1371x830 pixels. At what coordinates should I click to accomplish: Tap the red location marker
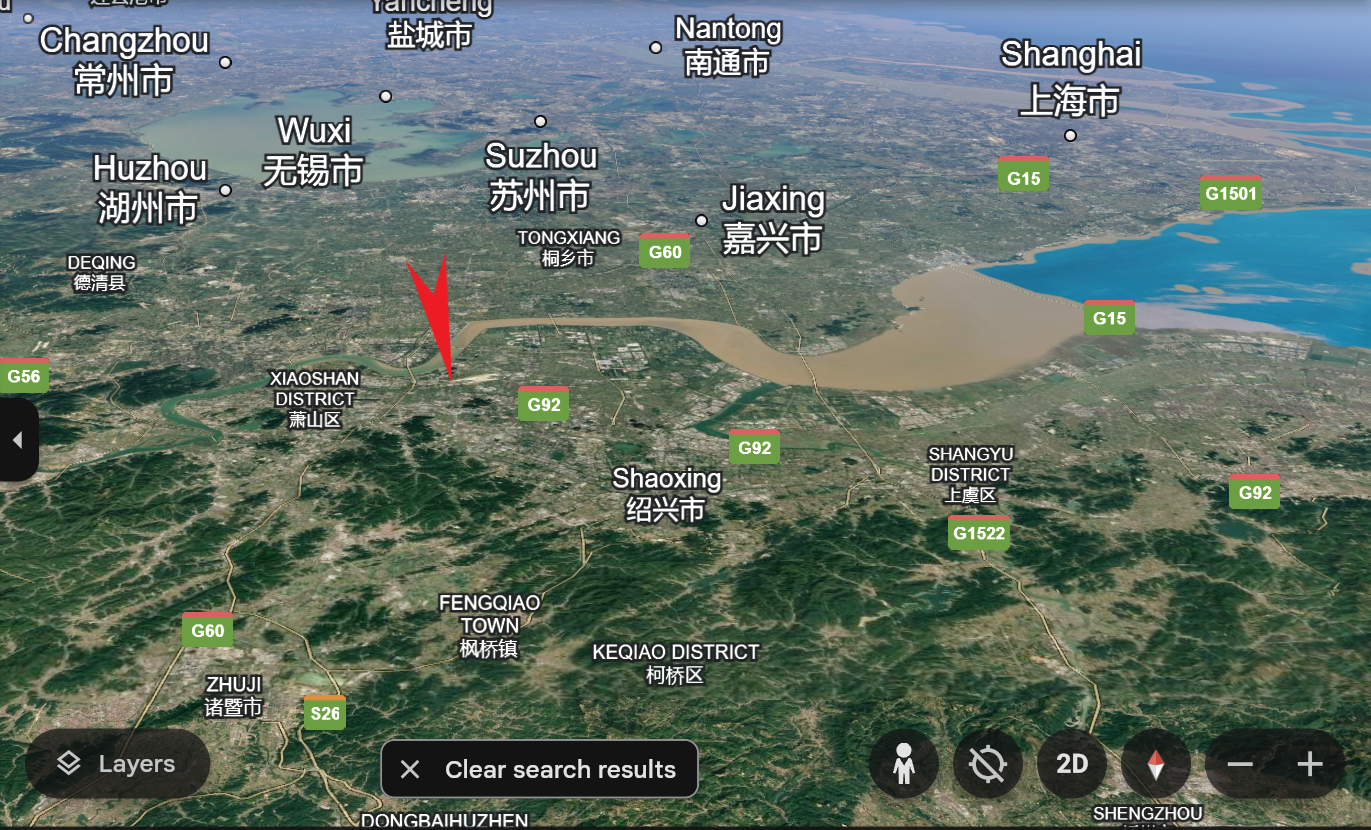coord(436,310)
